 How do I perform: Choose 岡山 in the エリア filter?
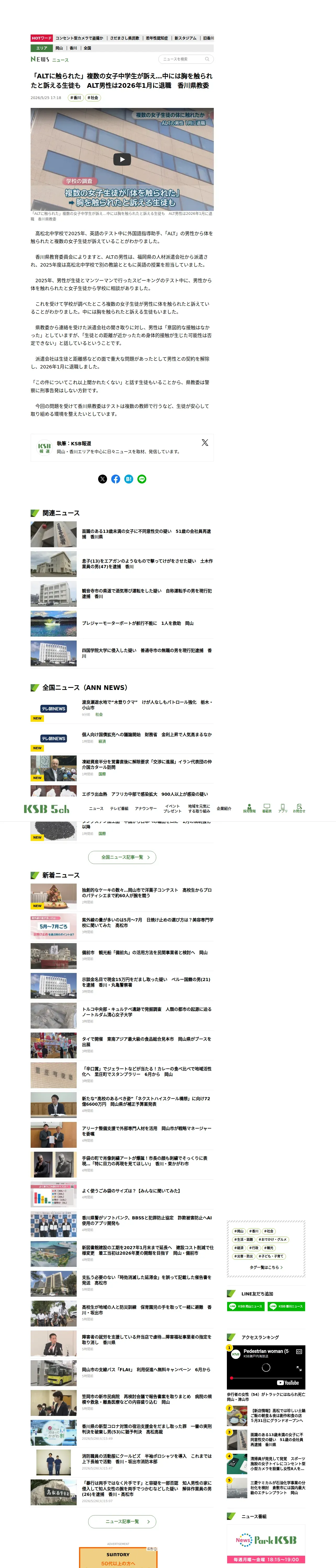pyautogui.click(x=59, y=48)
